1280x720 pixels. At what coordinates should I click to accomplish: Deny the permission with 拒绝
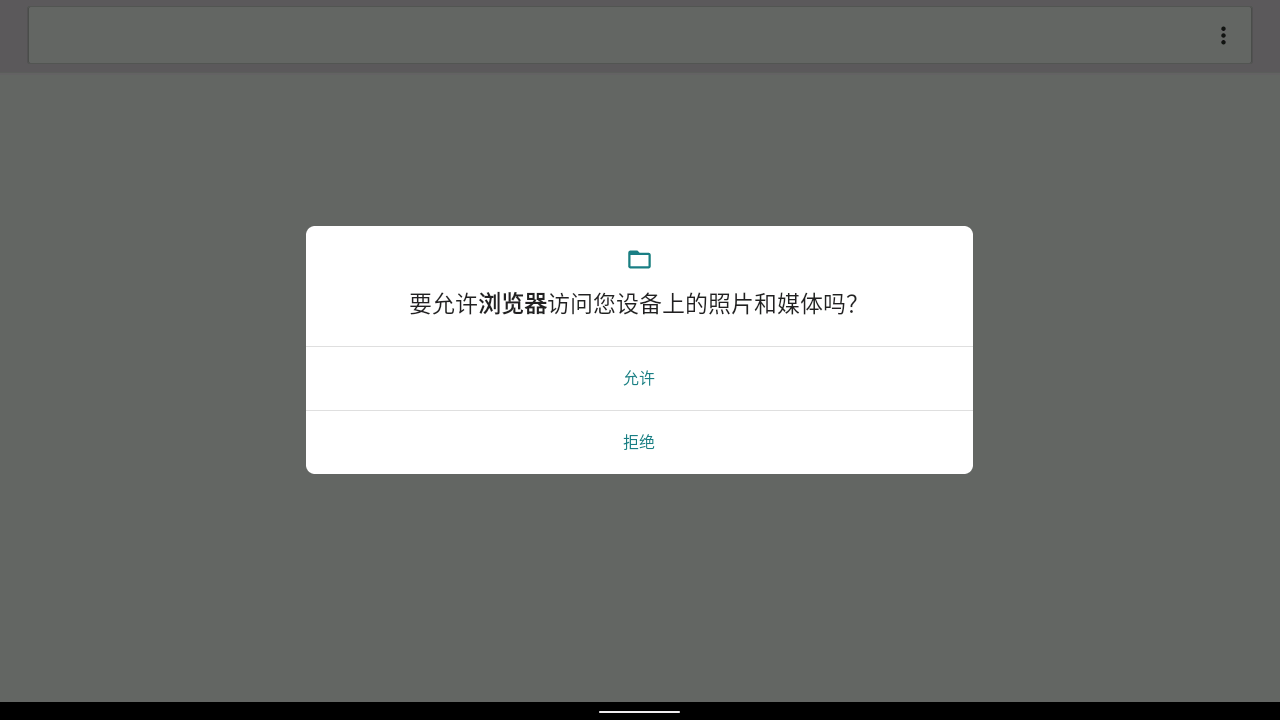639,442
